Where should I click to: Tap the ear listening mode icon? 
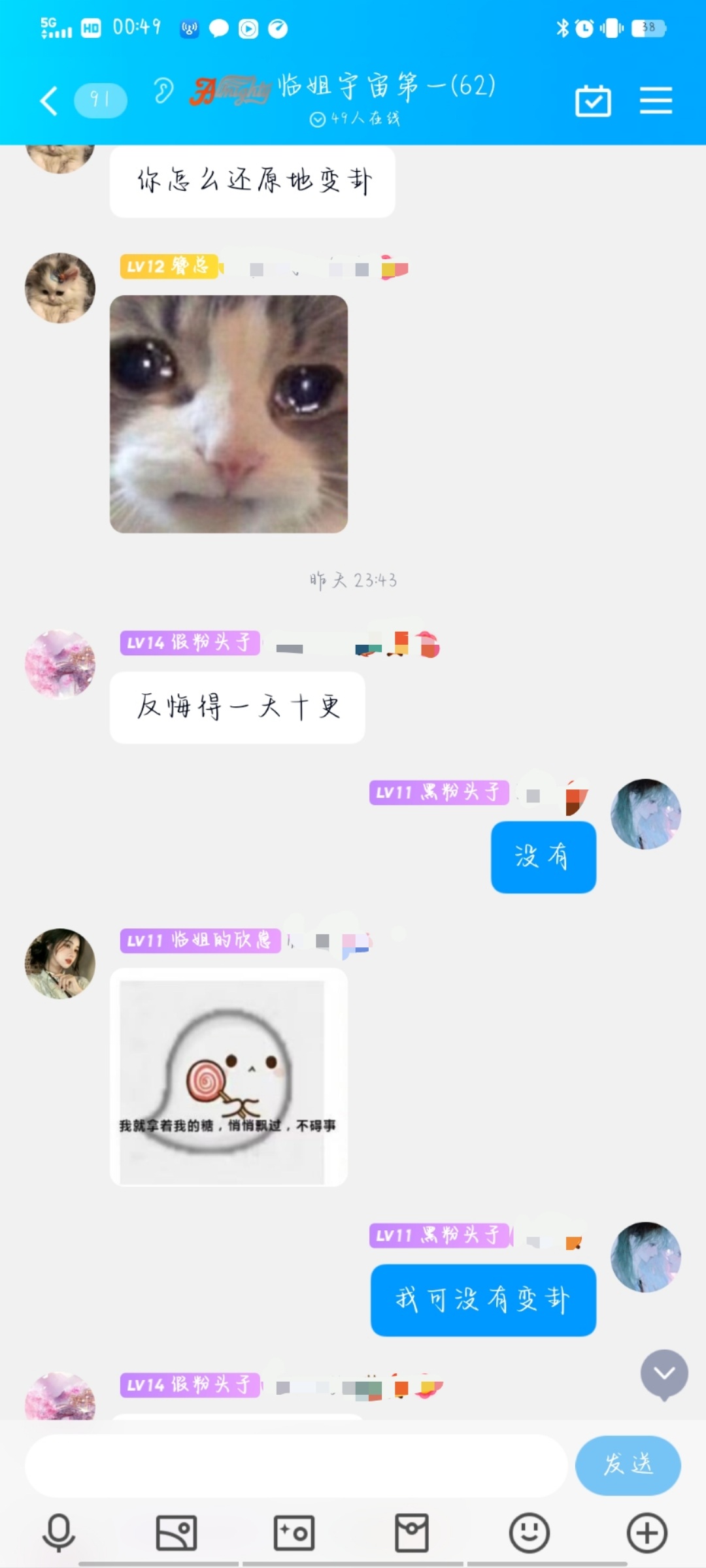tap(163, 91)
